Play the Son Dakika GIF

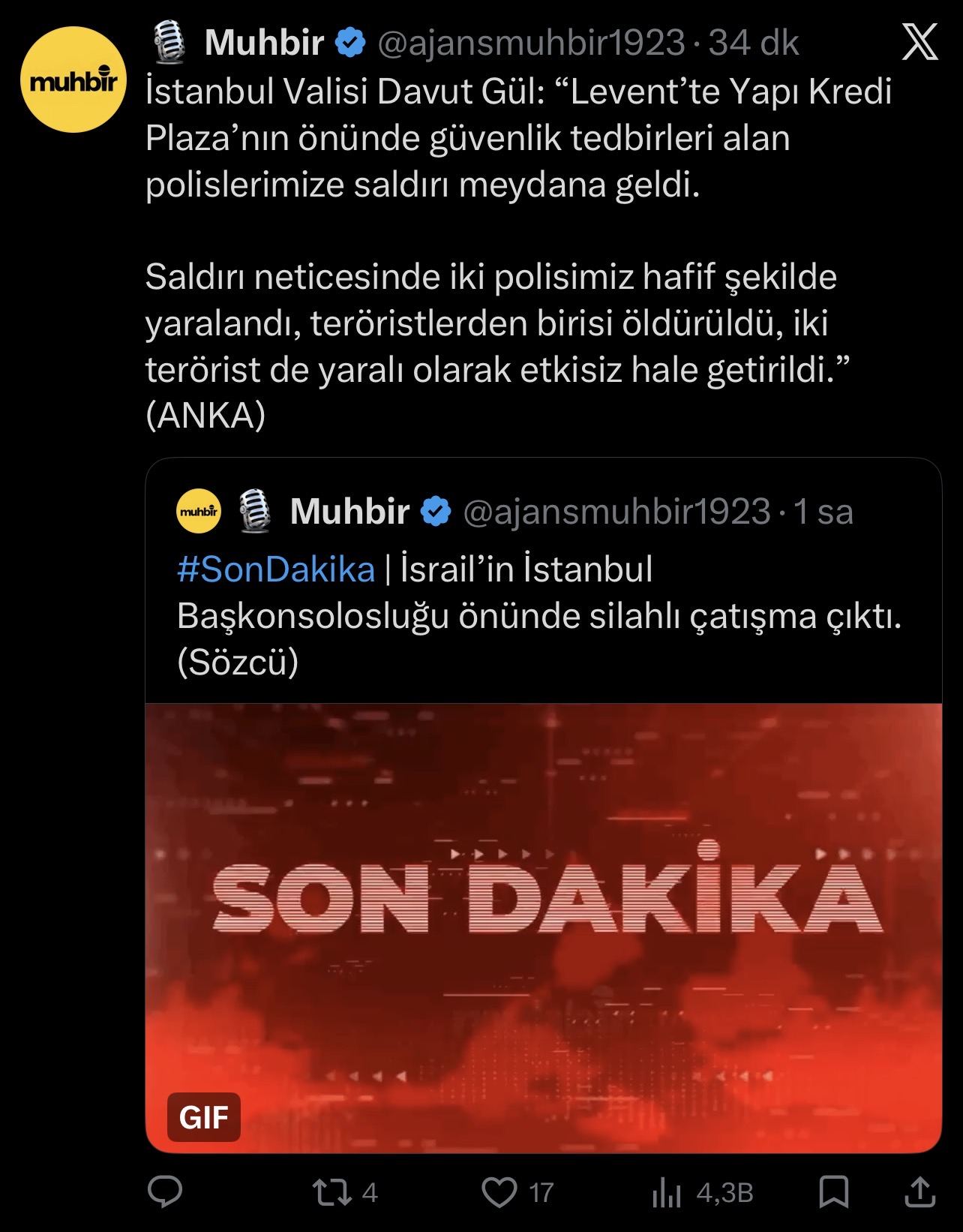[543, 927]
